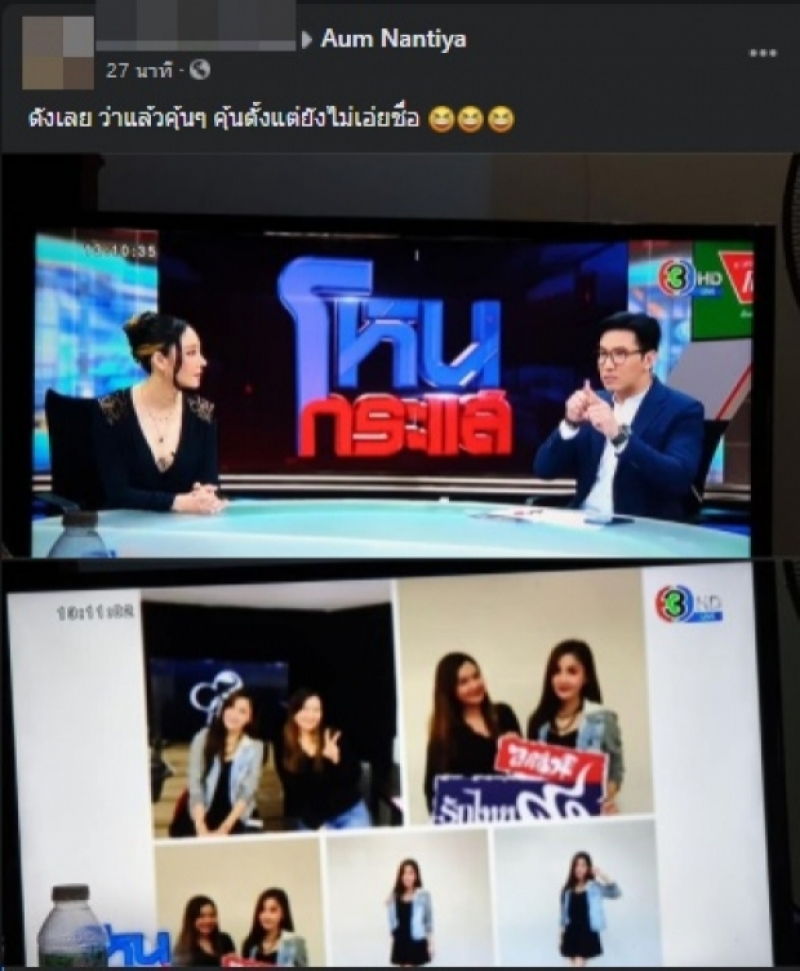This screenshot has height=971, width=800.
Task: Open Aum Nantiya's profile
Action: tap(394, 39)
